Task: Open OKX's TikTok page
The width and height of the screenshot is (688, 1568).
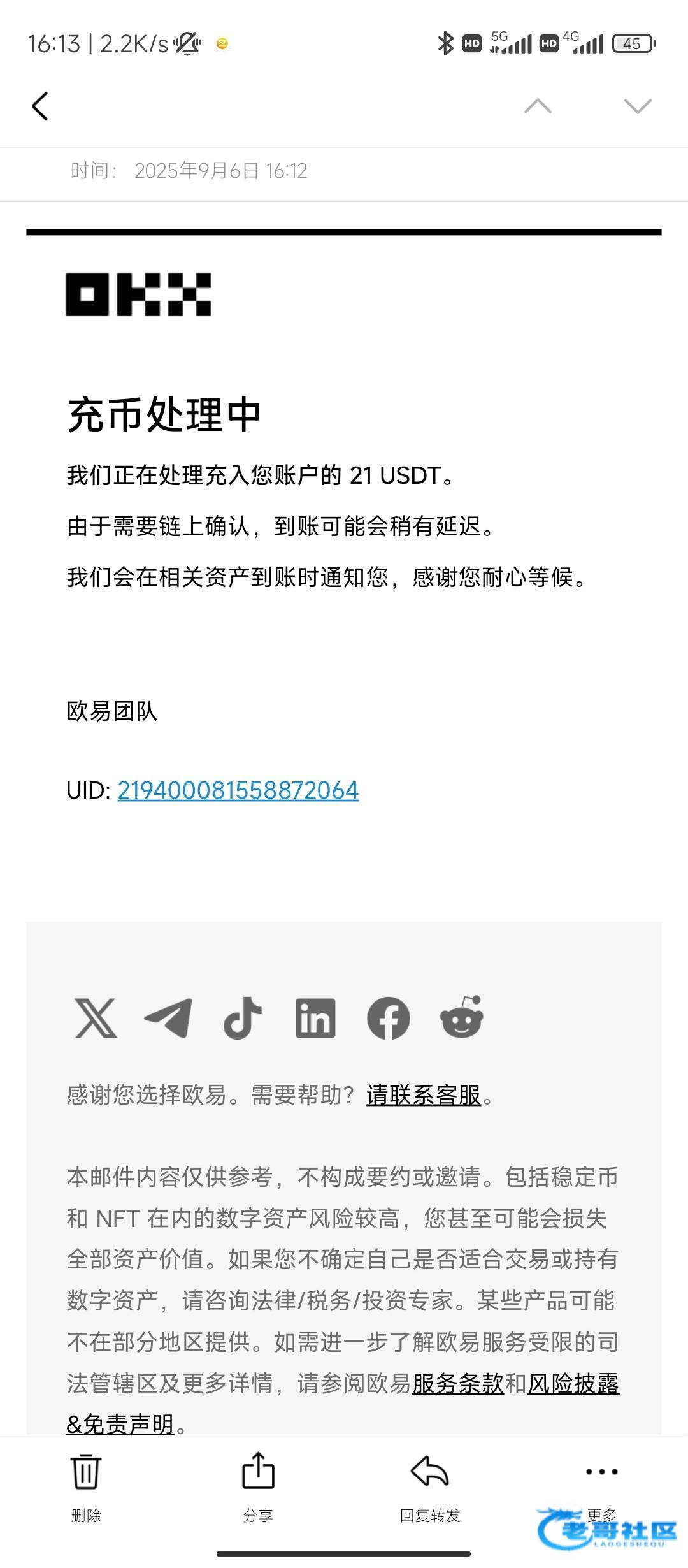Action: click(242, 1018)
